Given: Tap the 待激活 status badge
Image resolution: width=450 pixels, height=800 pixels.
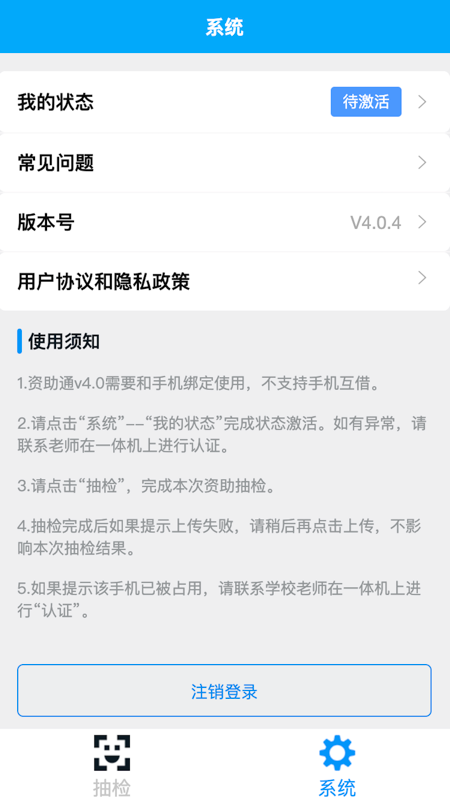Looking at the screenshot, I should pyautogui.click(x=366, y=102).
